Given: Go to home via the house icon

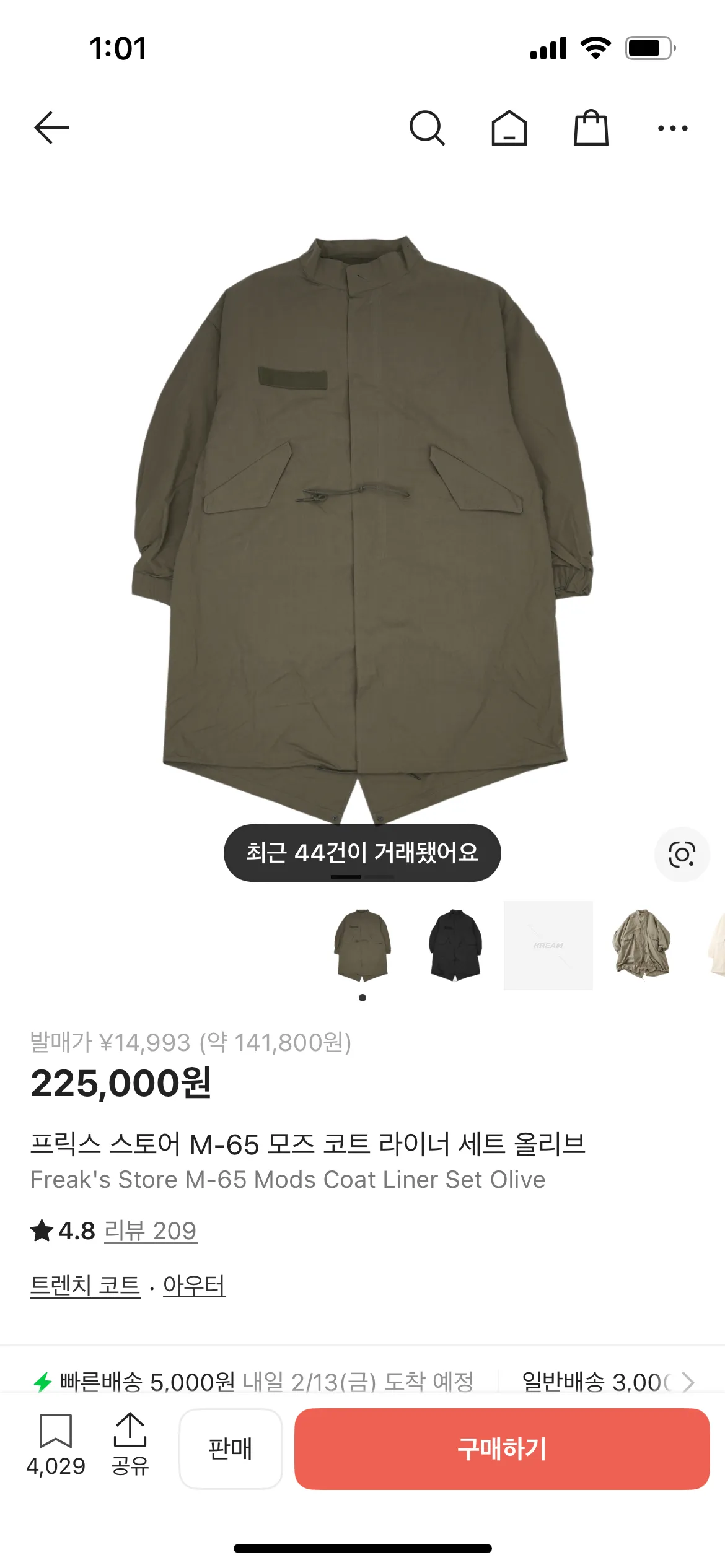Looking at the screenshot, I should pyautogui.click(x=511, y=128).
